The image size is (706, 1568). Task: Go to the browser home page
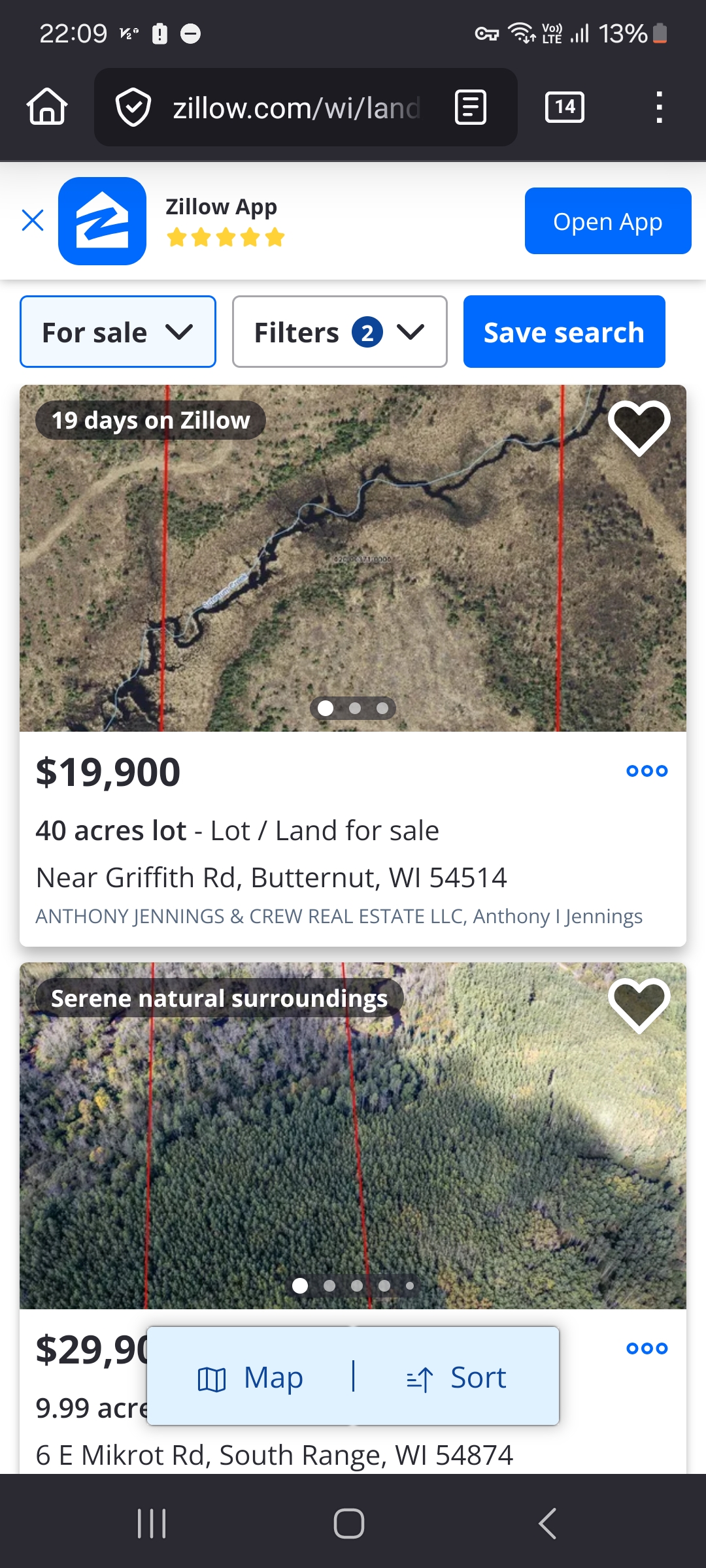[x=47, y=106]
